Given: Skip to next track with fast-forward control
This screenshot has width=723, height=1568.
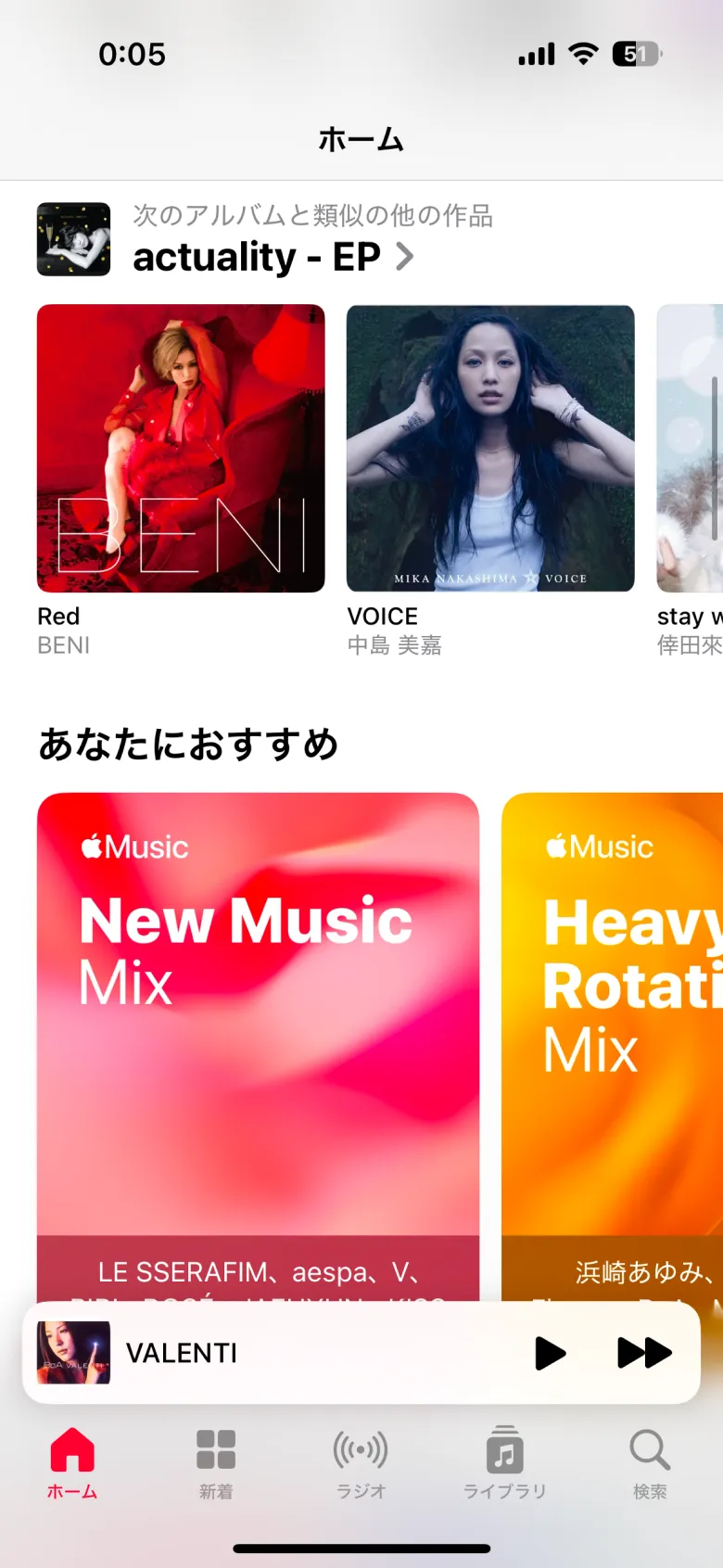Looking at the screenshot, I should pyautogui.click(x=641, y=1352).
